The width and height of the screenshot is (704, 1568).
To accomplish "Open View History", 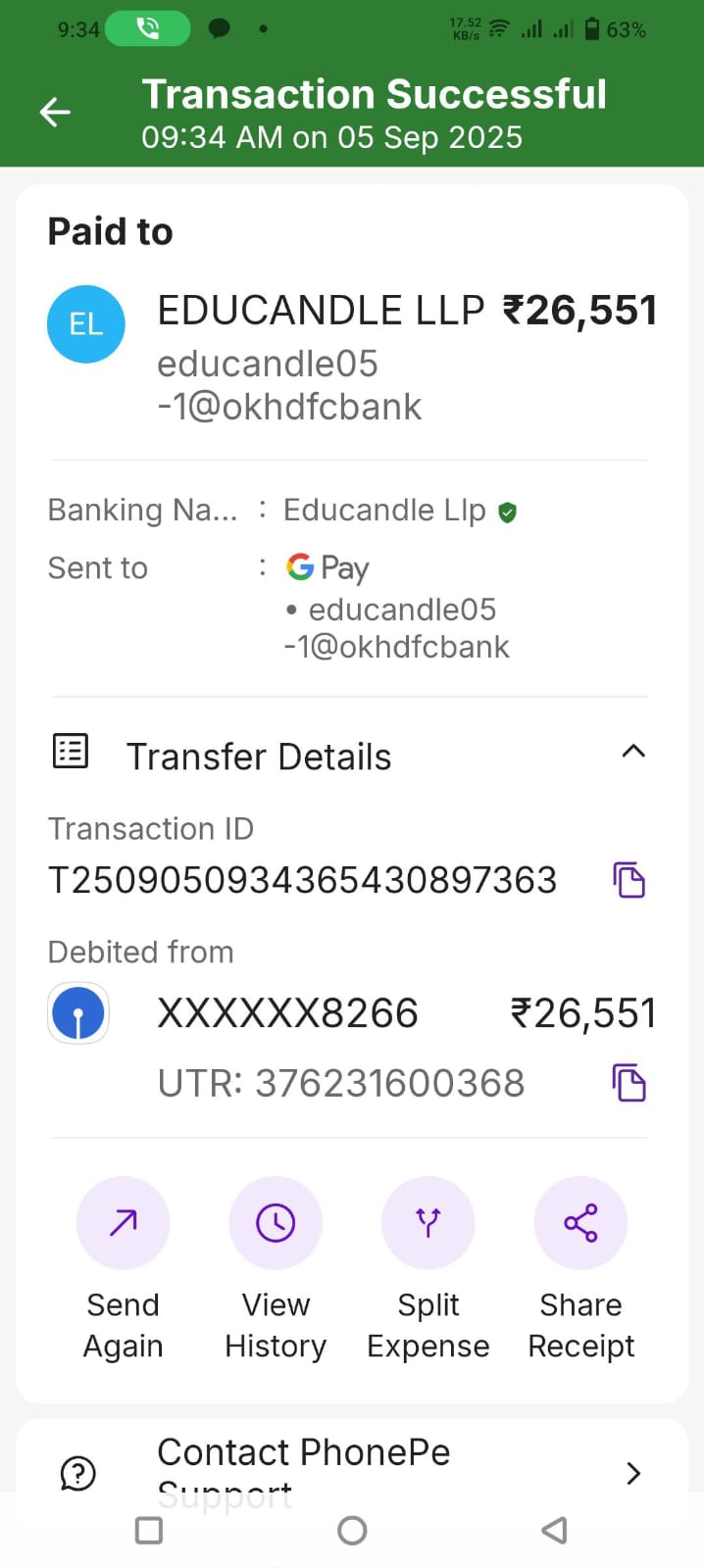I will click(x=276, y=1223).
